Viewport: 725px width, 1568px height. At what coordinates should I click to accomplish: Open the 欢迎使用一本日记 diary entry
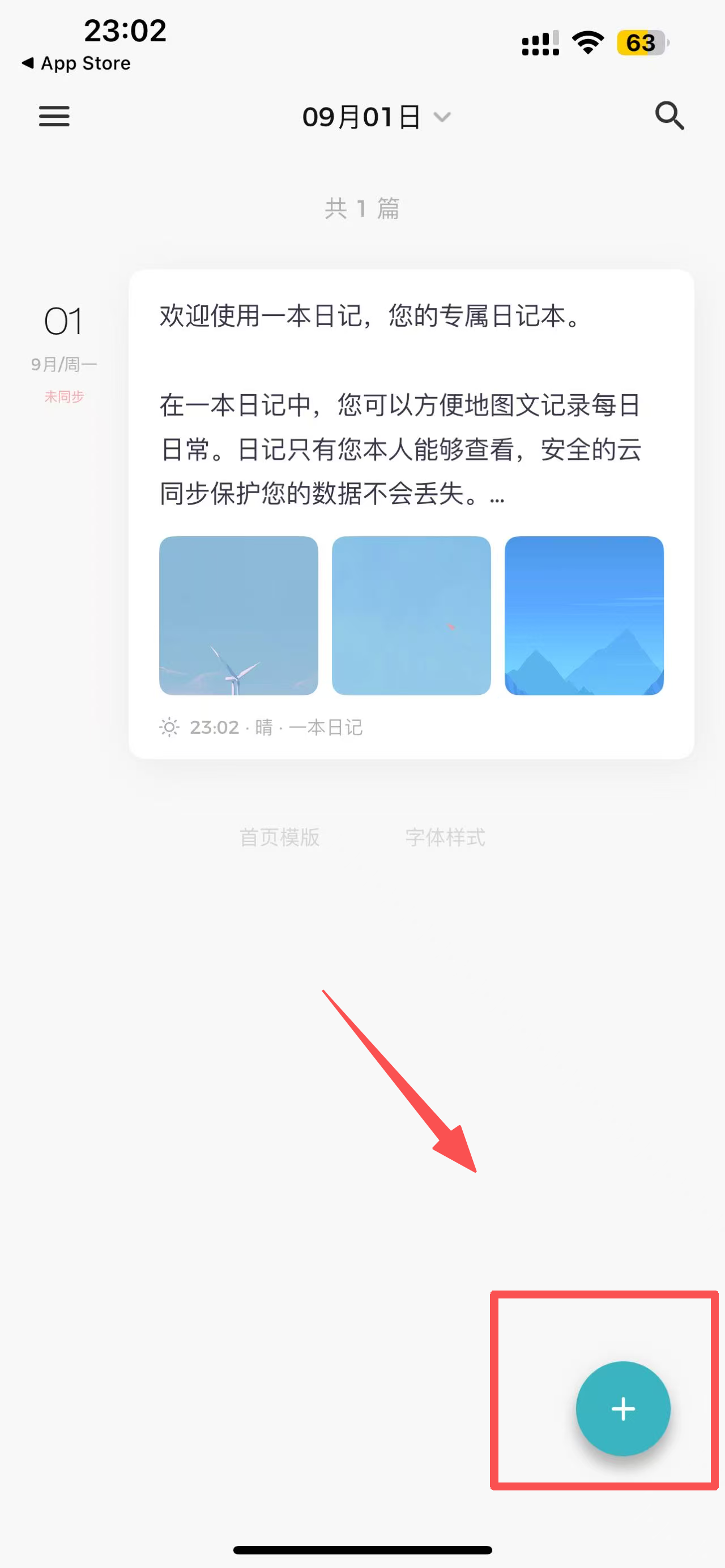[x=411, y=426]
